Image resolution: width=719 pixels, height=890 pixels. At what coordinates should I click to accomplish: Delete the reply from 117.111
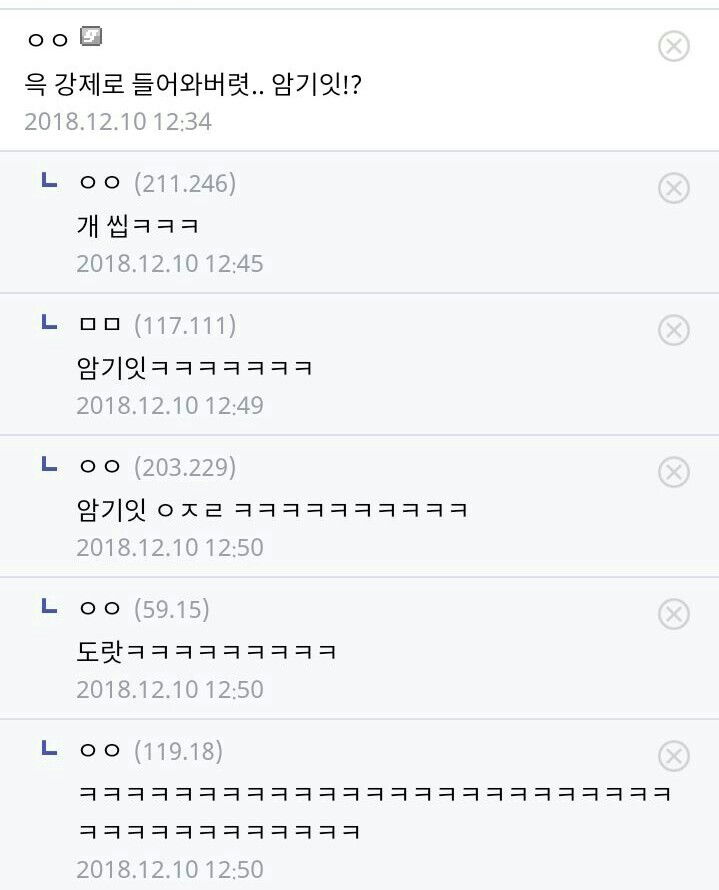click(x=674, y=329)
